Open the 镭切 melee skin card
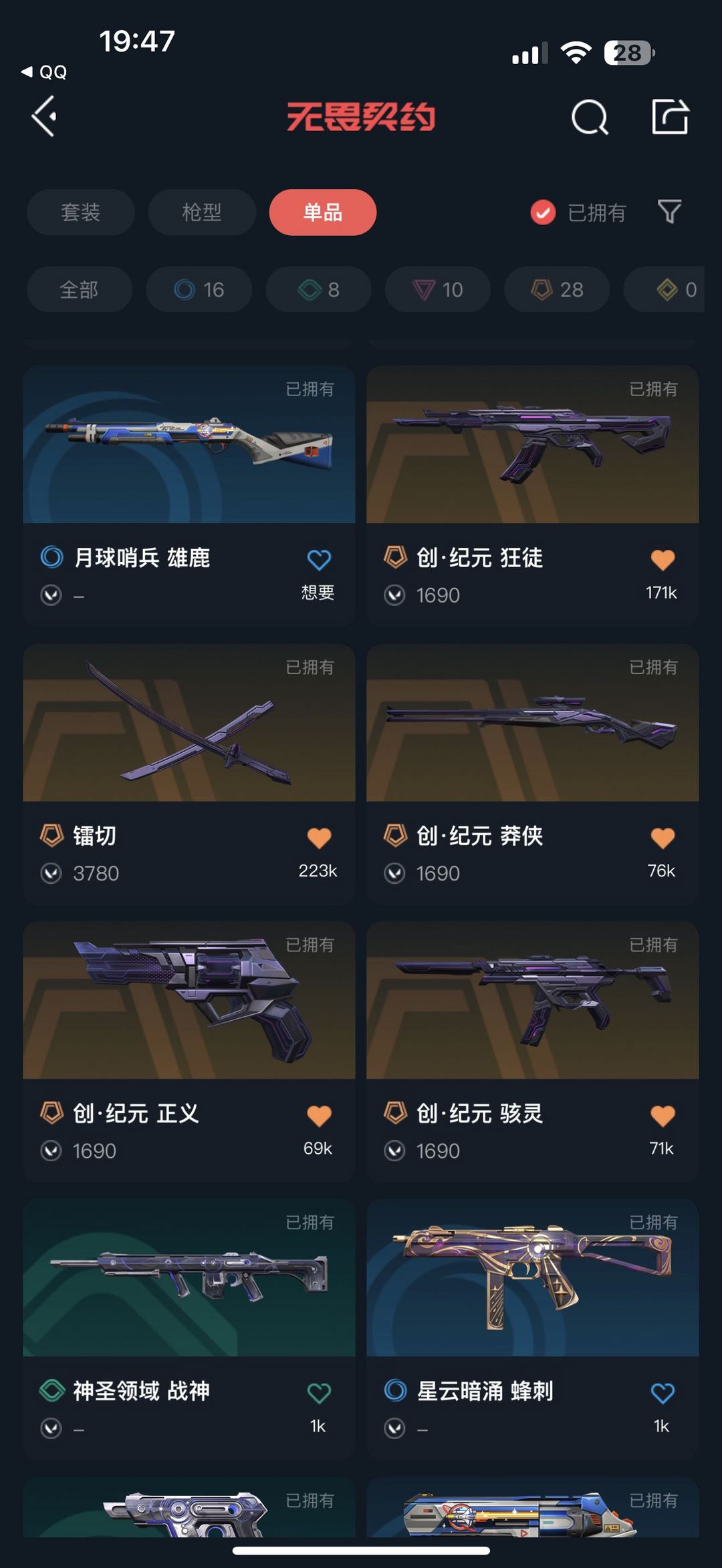The height and width of the screenshot is (1568, 722). coord(189,774)
